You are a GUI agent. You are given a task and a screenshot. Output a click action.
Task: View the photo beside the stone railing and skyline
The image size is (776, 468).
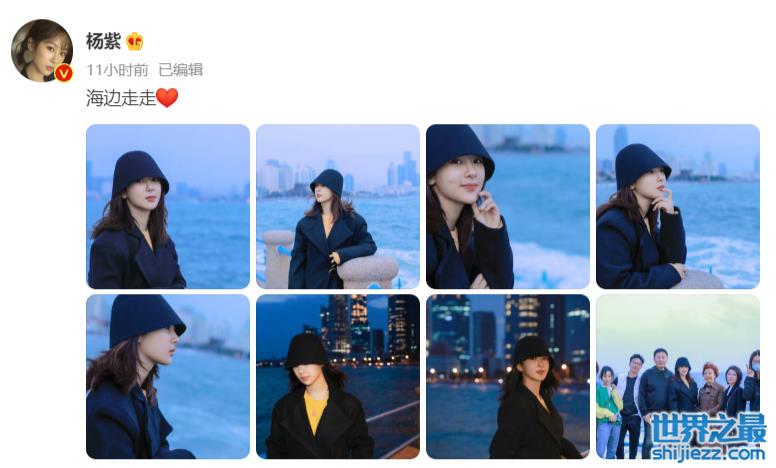[338, 206]
